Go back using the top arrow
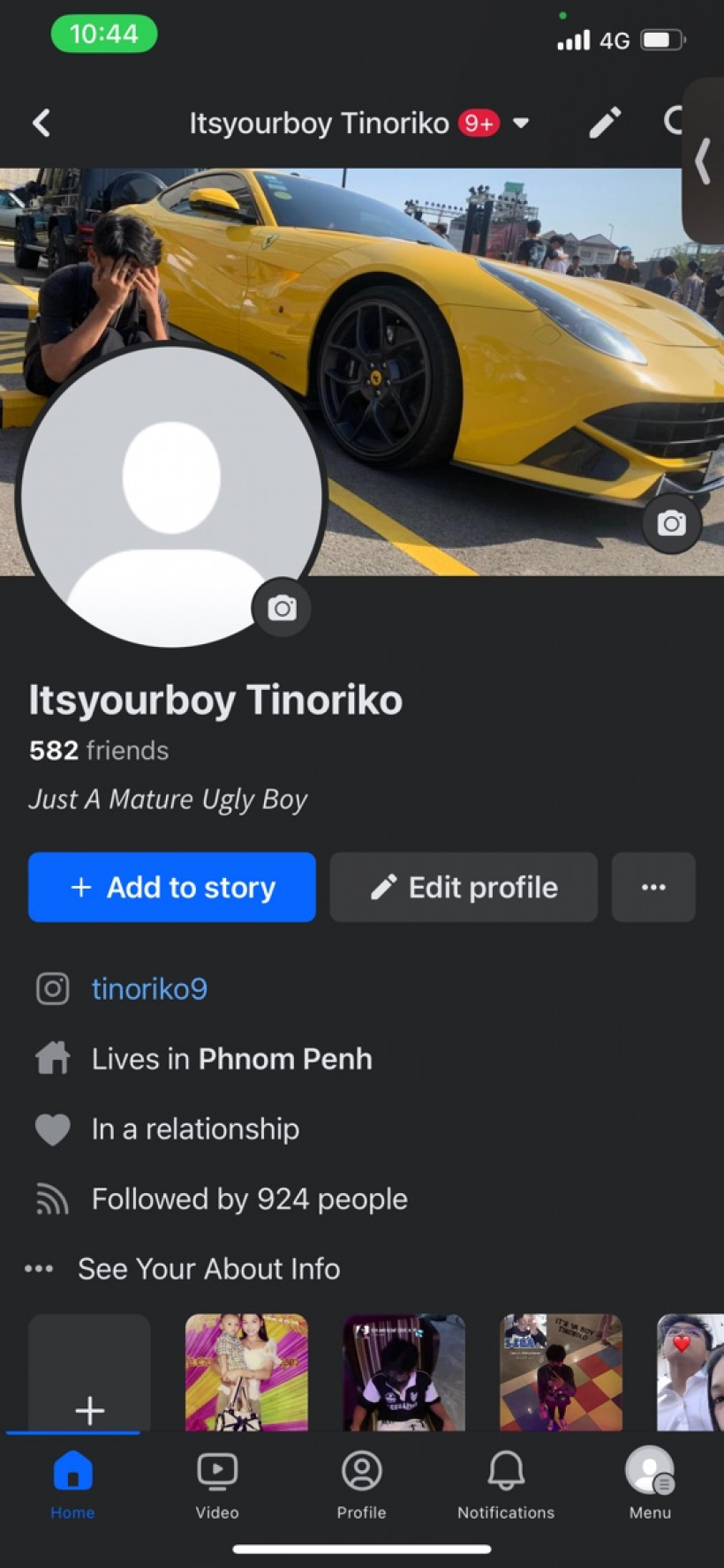The height and width of the screenshot is (1568, 724). [x=41, y=123]
